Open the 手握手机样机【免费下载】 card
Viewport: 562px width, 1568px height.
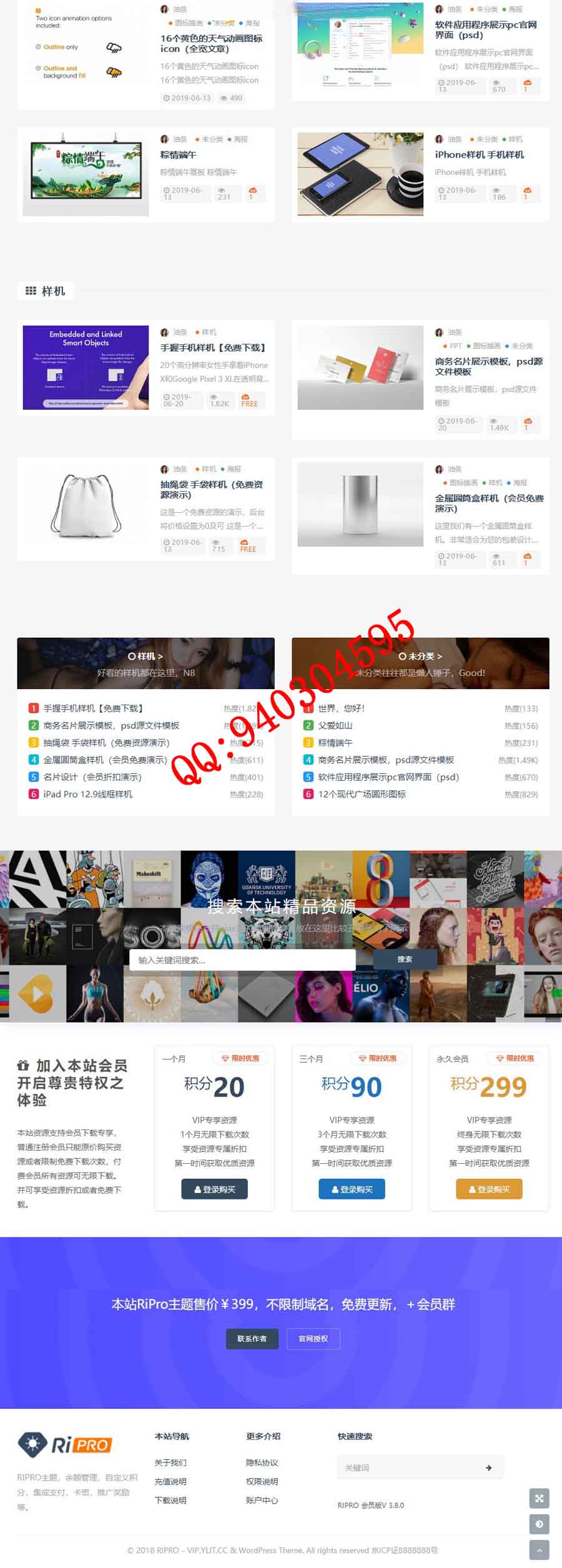213,347
